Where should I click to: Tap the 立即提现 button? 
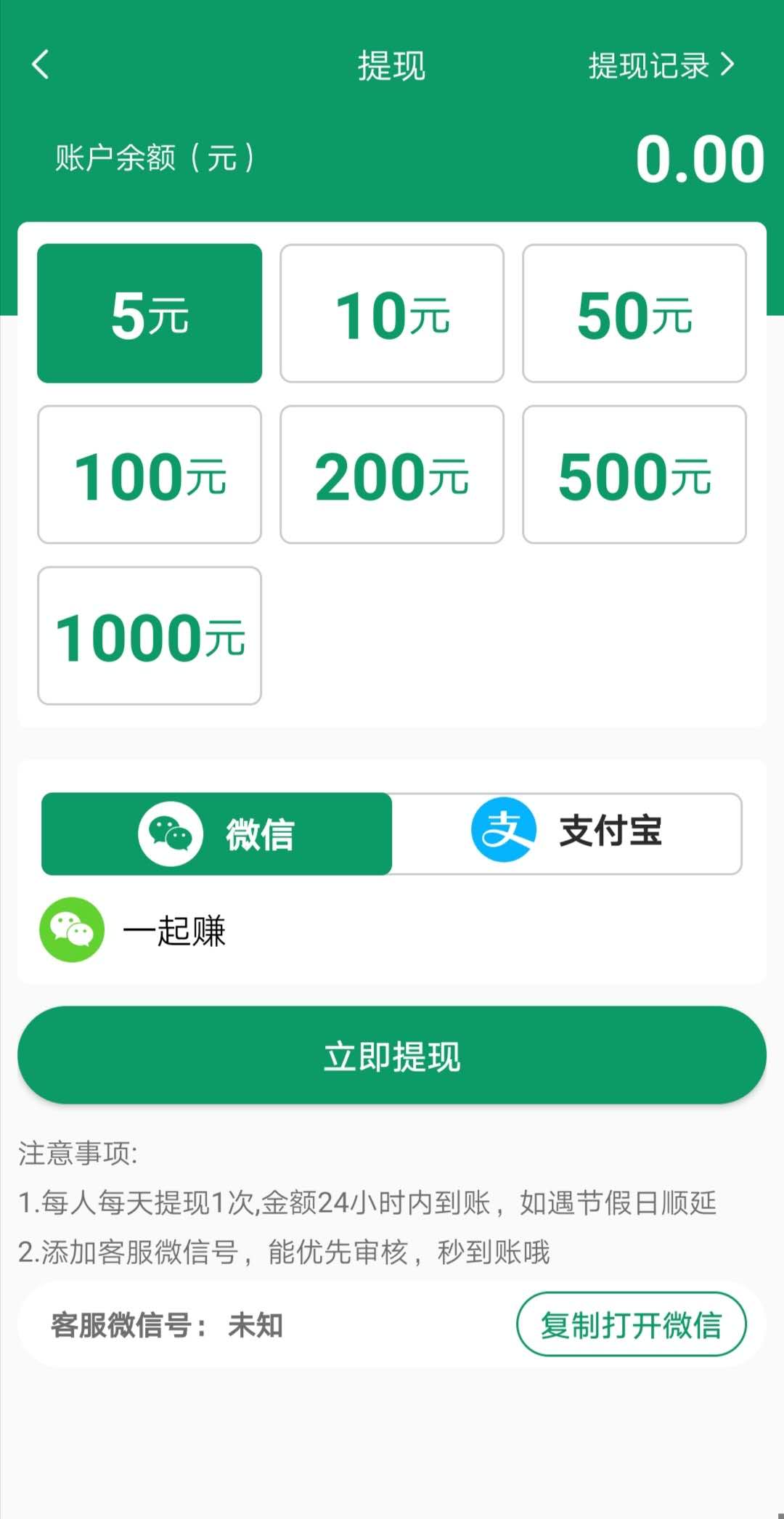(392, 1055)
